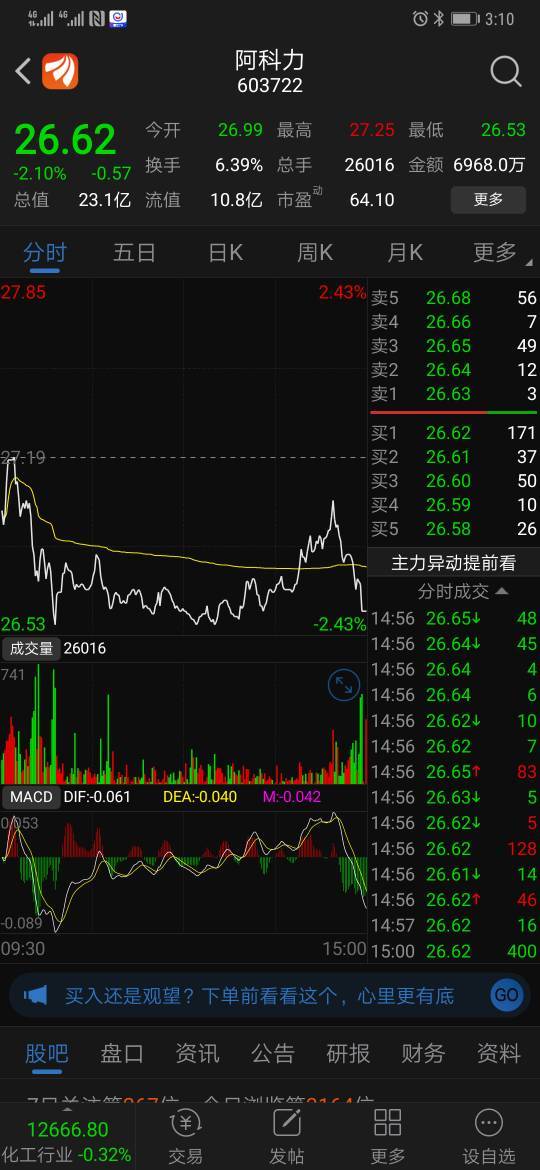The width and height of the screenshot is (540, 1170).
Task: Select the 月K chart tab
Action: tap(405, 252)
